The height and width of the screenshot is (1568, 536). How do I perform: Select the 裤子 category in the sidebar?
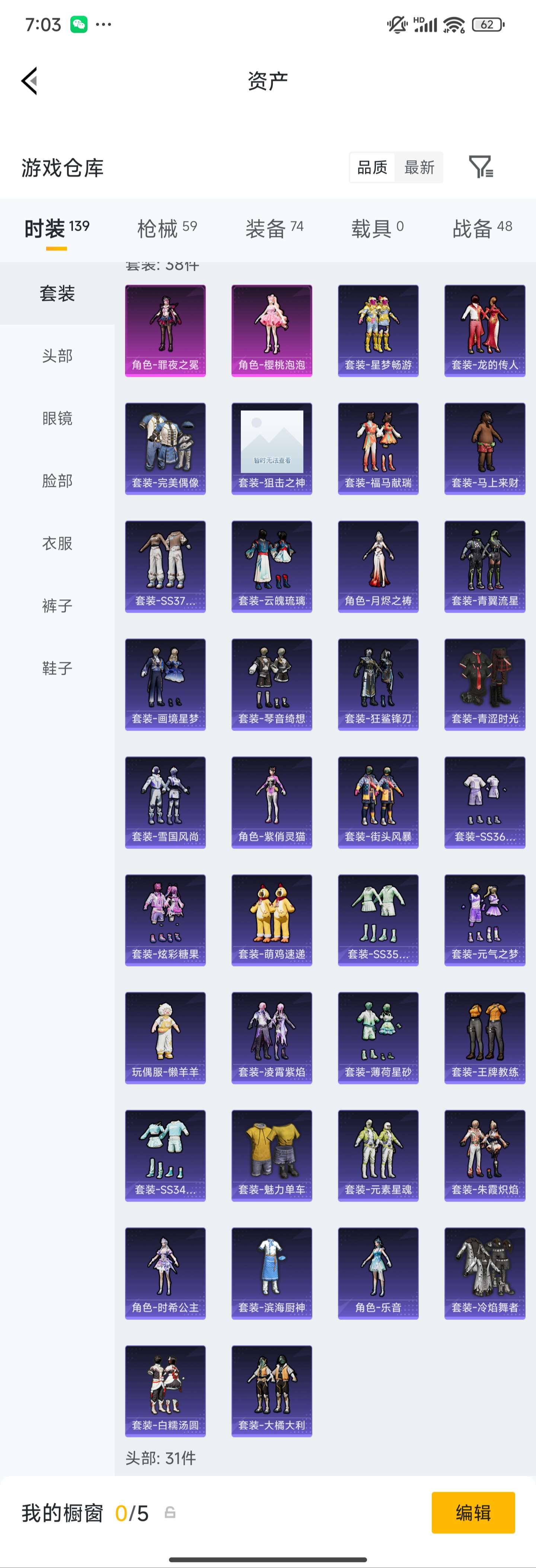pyautogui.click(x=57, y=606)
